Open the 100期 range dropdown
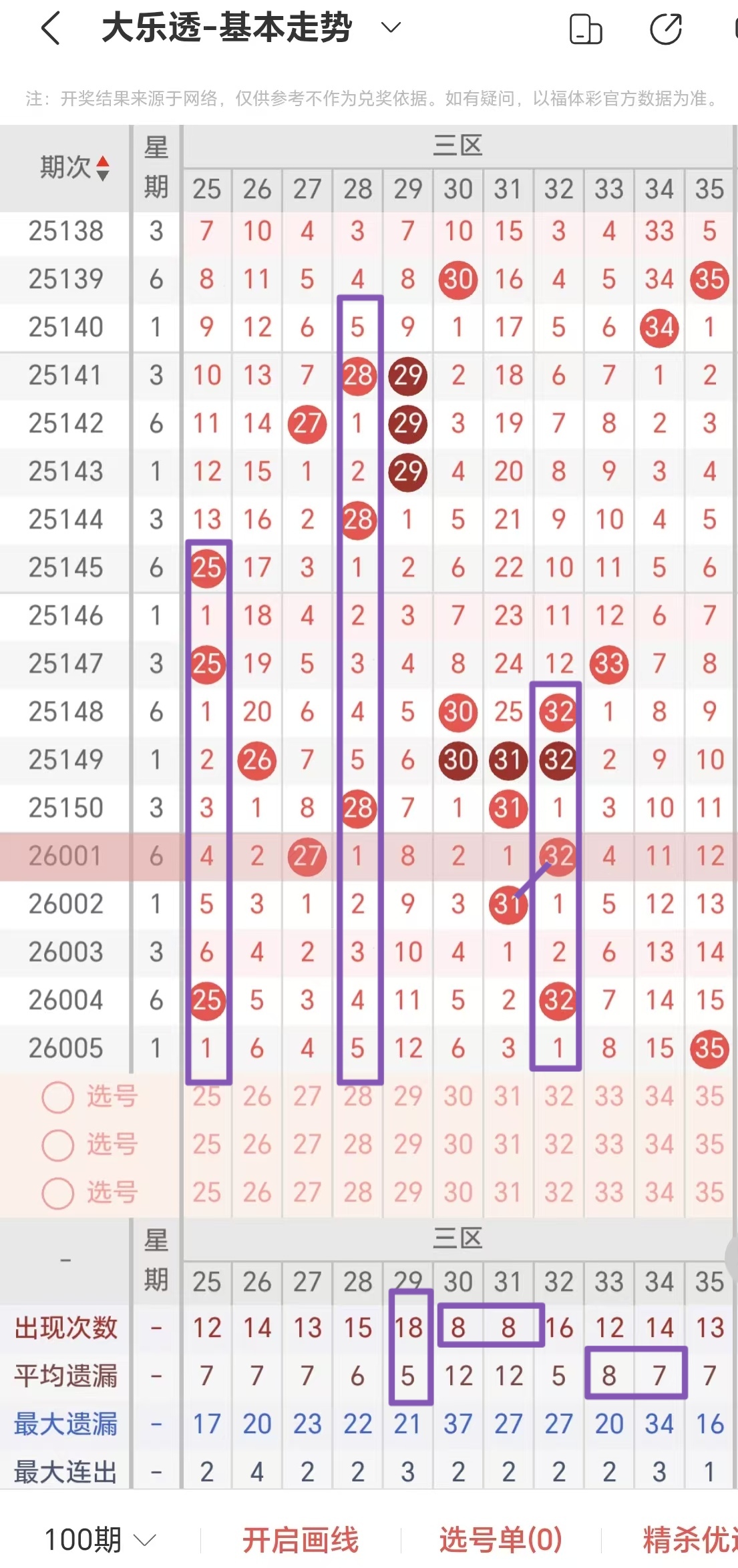 pyautogui.click(x=100, y=1539)
